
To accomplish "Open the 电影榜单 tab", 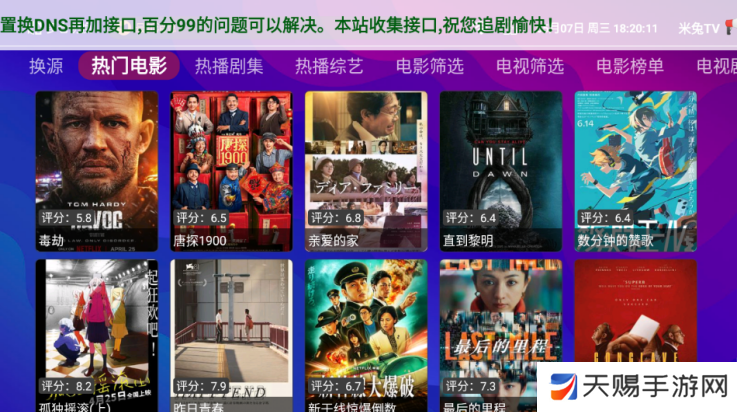I will 630,67.
